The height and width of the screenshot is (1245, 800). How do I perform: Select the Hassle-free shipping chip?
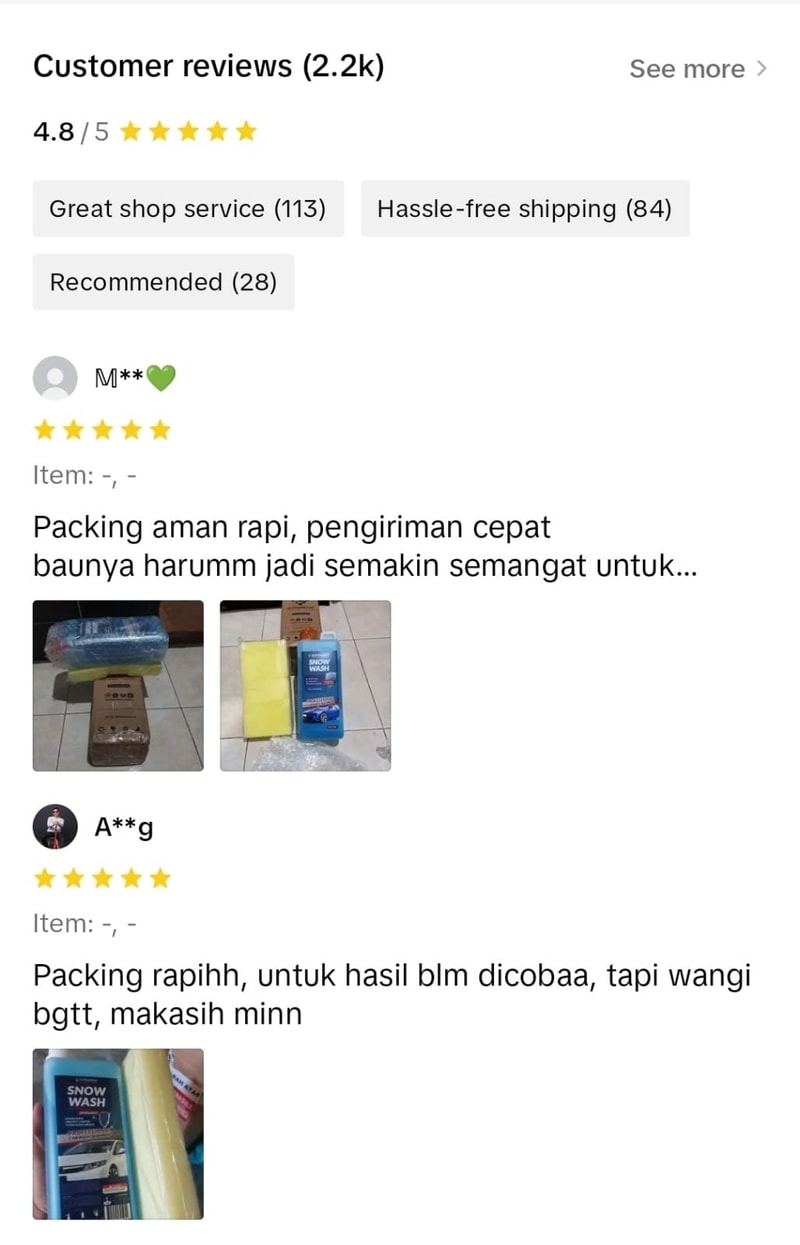[525, 209]
